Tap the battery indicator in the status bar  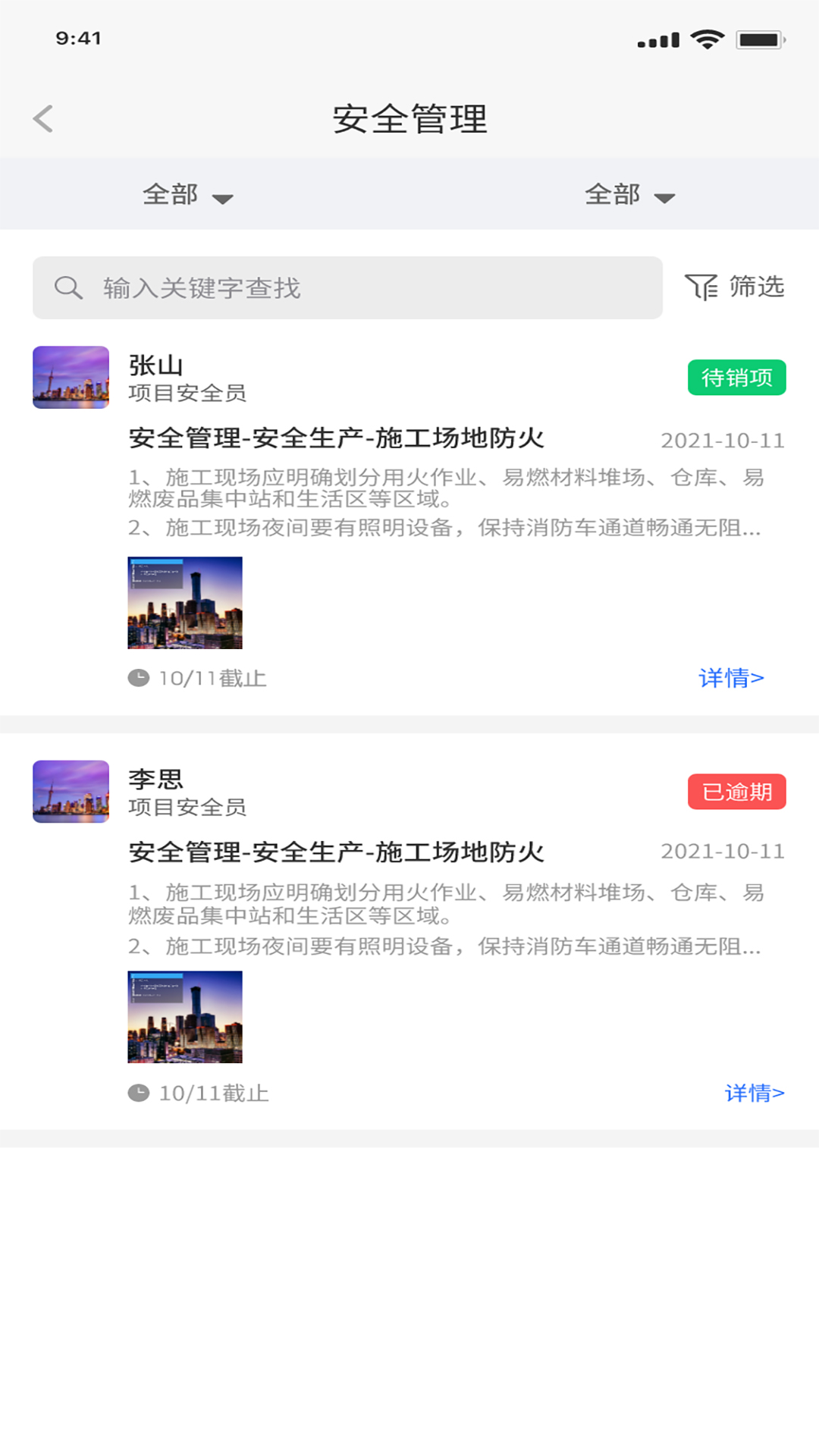tap(758, 39)
